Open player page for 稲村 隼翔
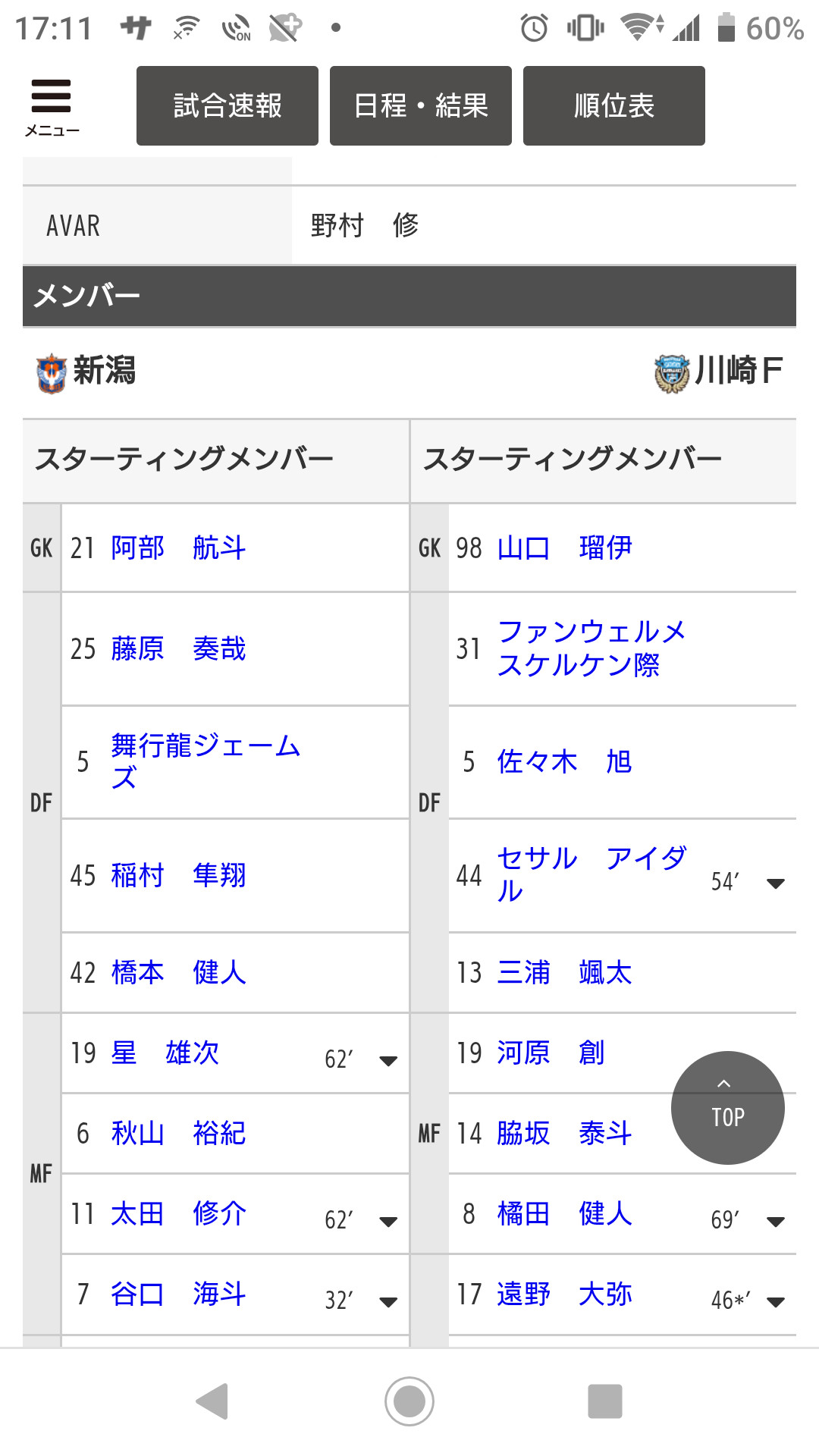The image size is (819, 1456). [x=178, y=875]
